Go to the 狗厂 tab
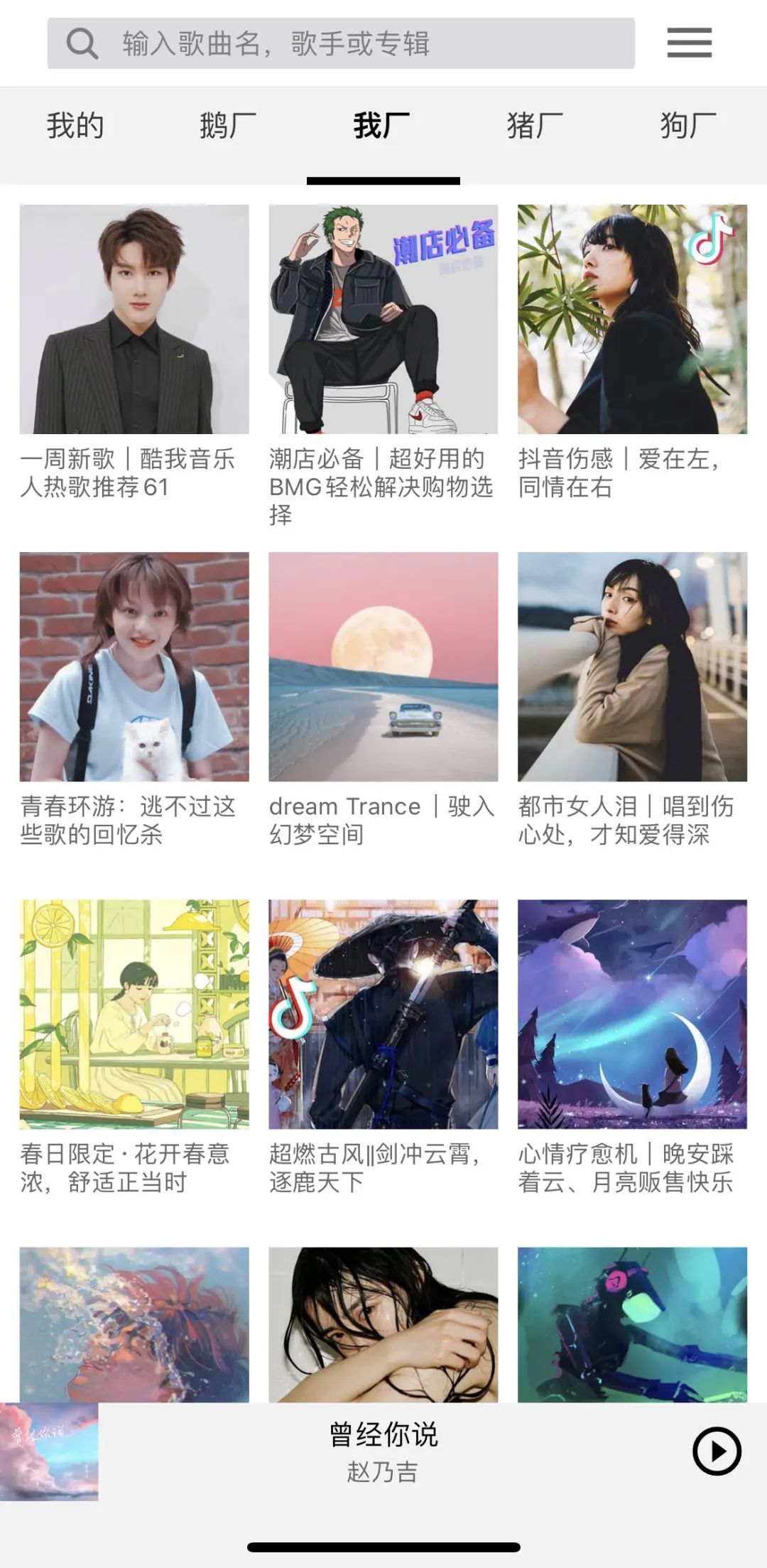Image resolution: width=767 pixels, height=1568 pixels. [688, 126]
